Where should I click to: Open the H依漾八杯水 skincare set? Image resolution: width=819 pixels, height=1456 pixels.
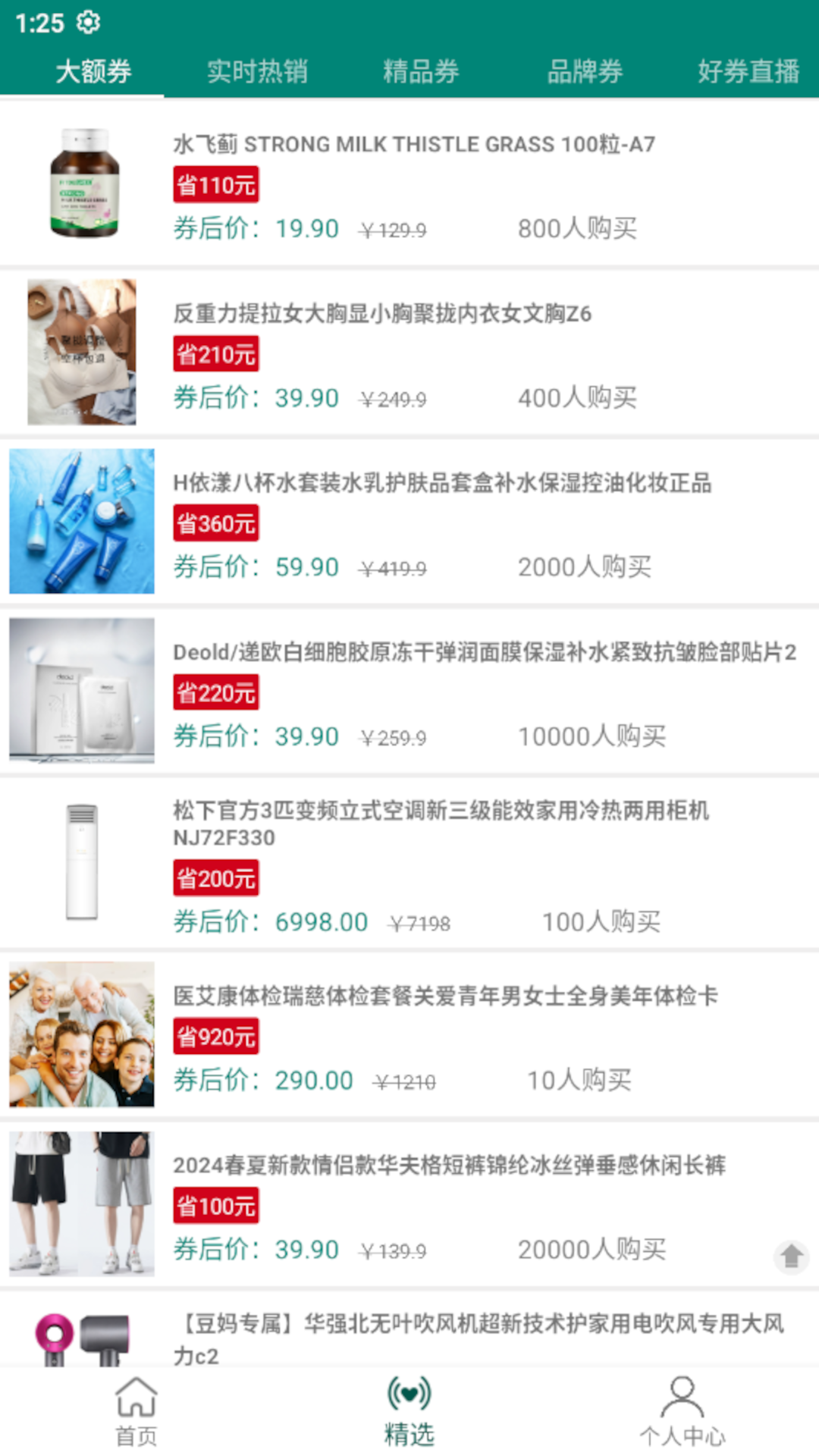point(442,482)
